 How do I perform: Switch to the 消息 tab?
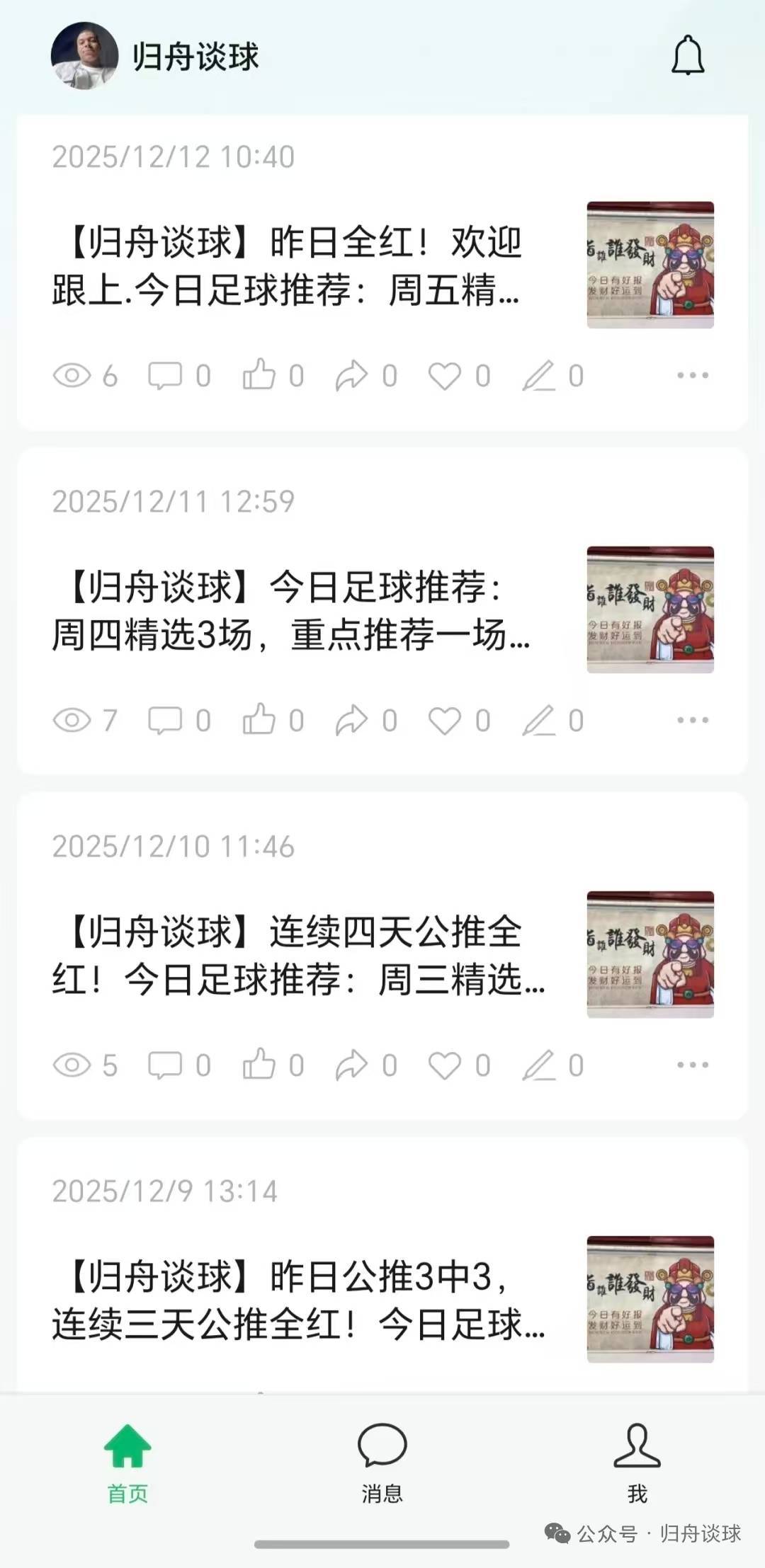coord(382,1463)
